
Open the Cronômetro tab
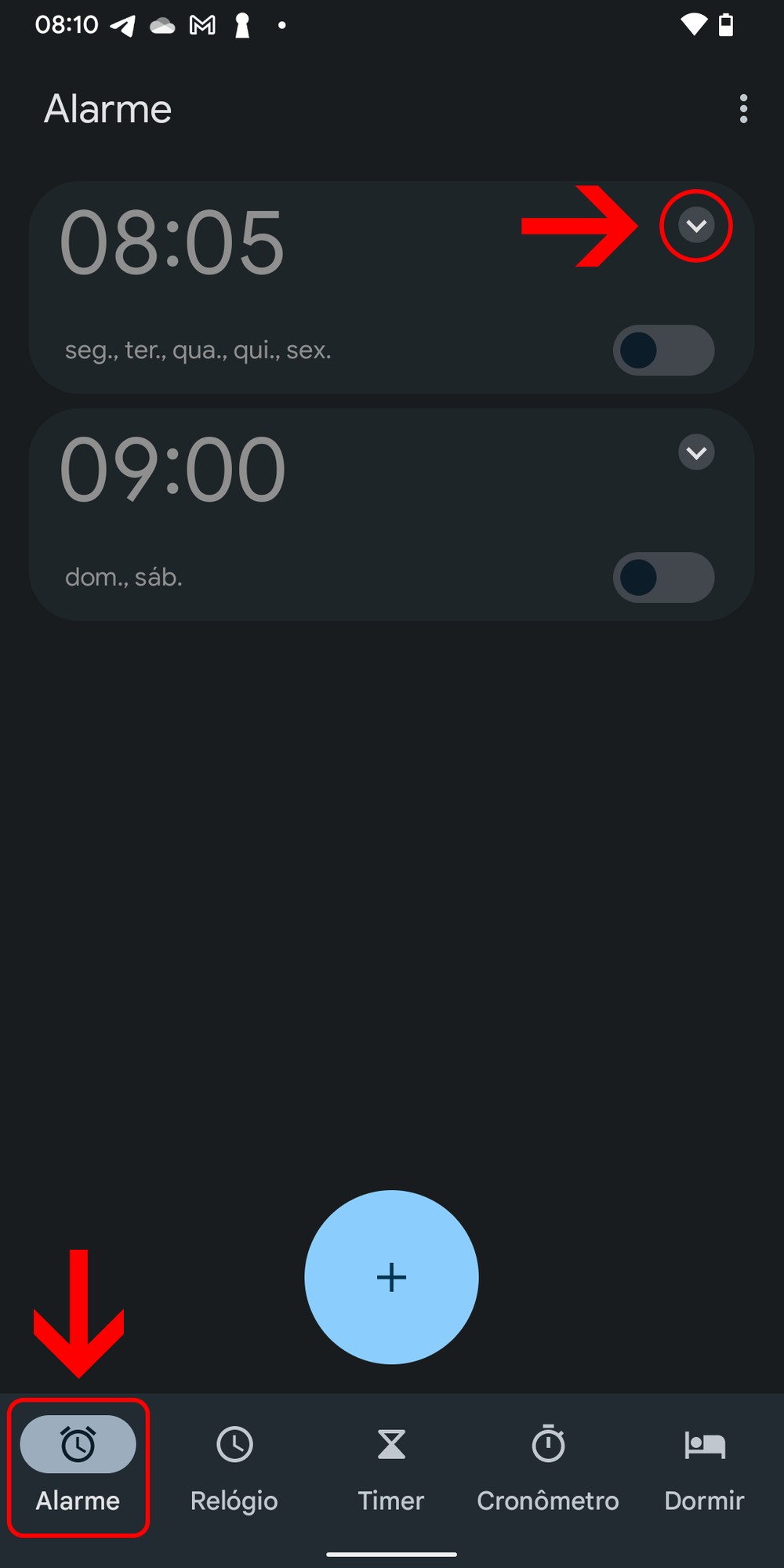[x=548, y=1466]
